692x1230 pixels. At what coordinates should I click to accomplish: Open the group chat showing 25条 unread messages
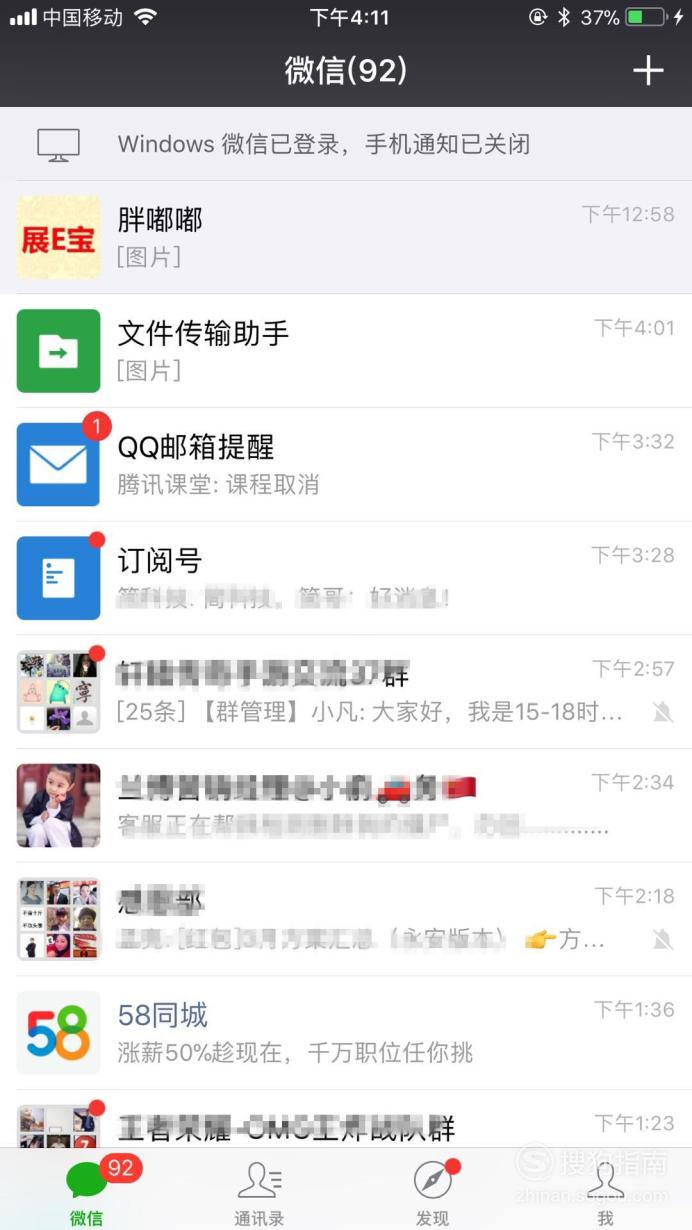(346, 692)
